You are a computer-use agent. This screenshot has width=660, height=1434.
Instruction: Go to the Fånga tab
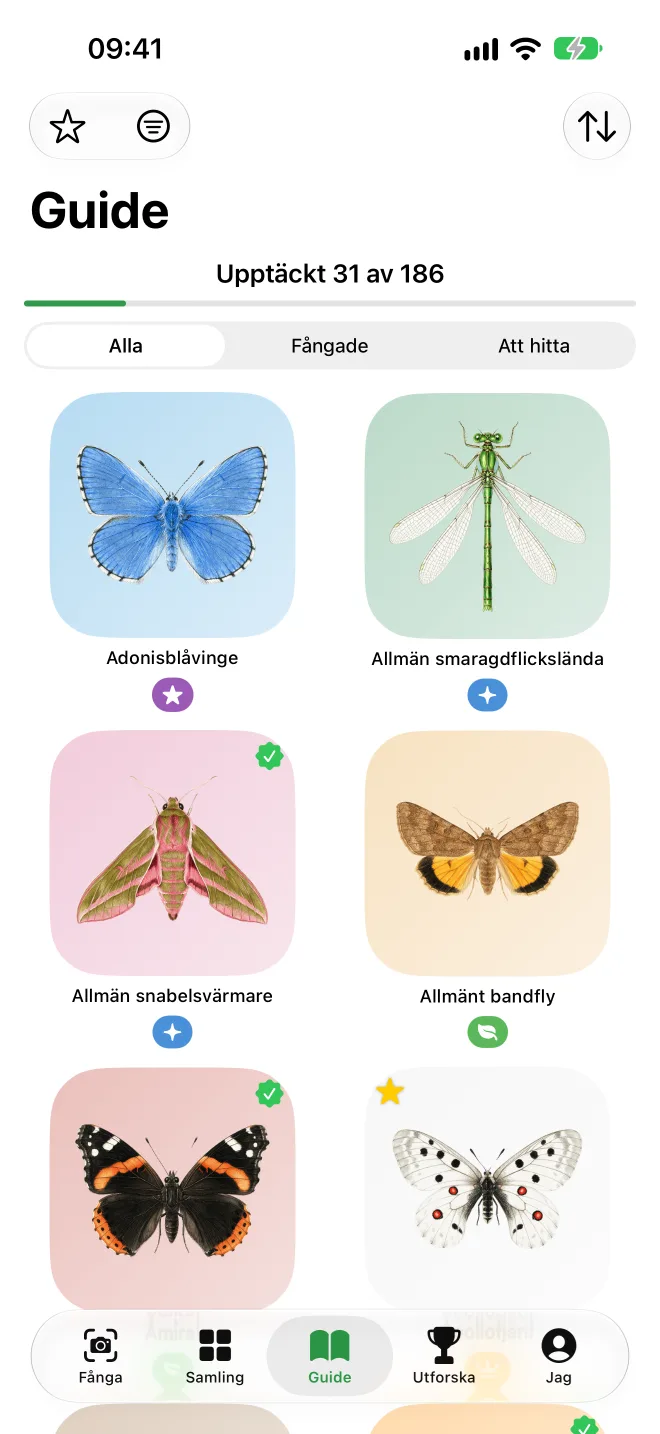[101, 1356]
